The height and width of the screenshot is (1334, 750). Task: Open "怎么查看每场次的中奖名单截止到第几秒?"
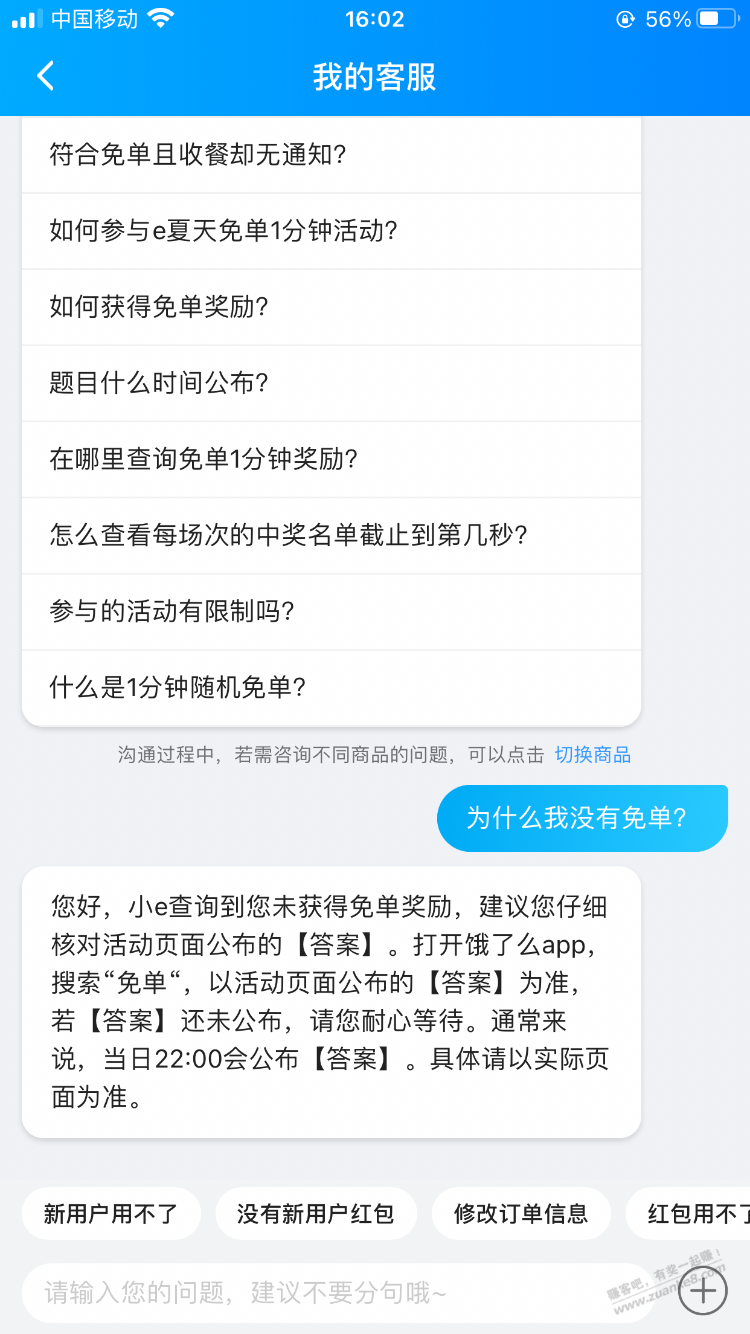click(331, 535)
